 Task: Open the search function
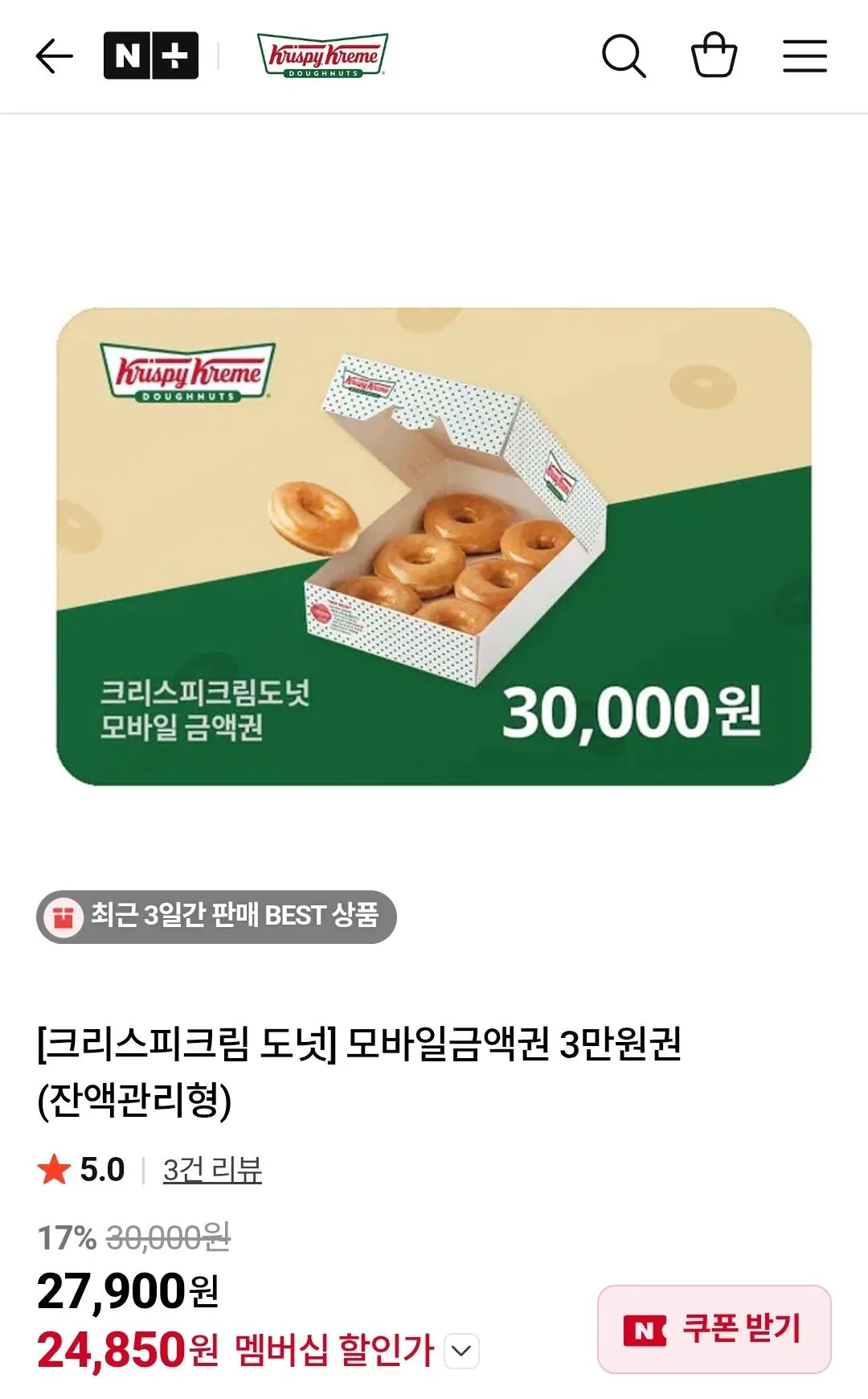tap(625, 56)
